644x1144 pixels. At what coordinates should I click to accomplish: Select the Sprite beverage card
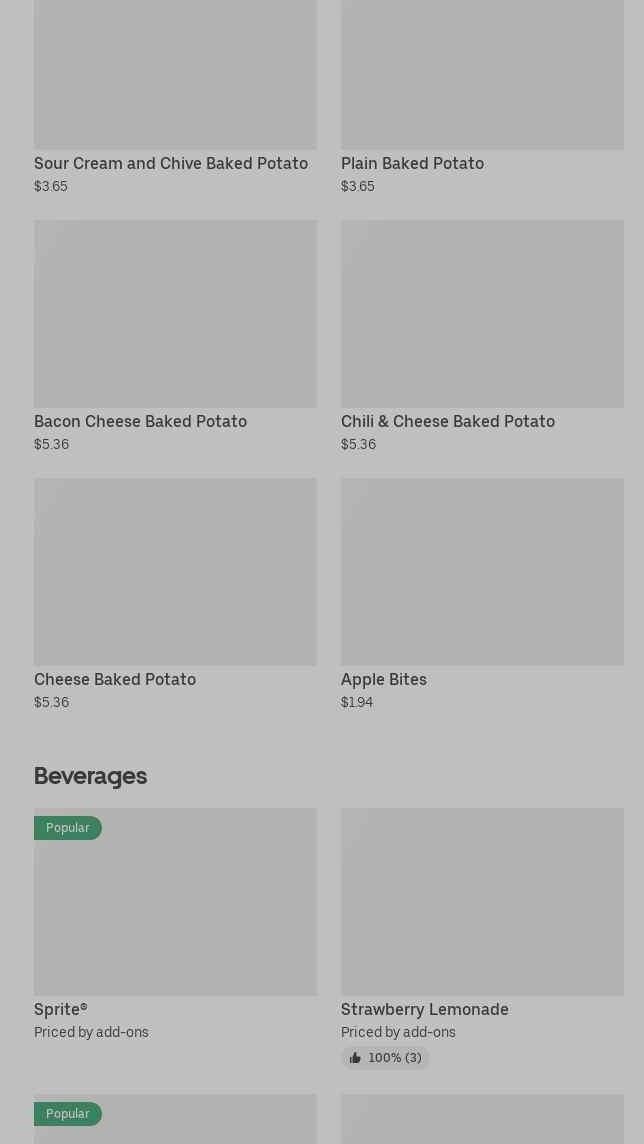coord(175,924)
